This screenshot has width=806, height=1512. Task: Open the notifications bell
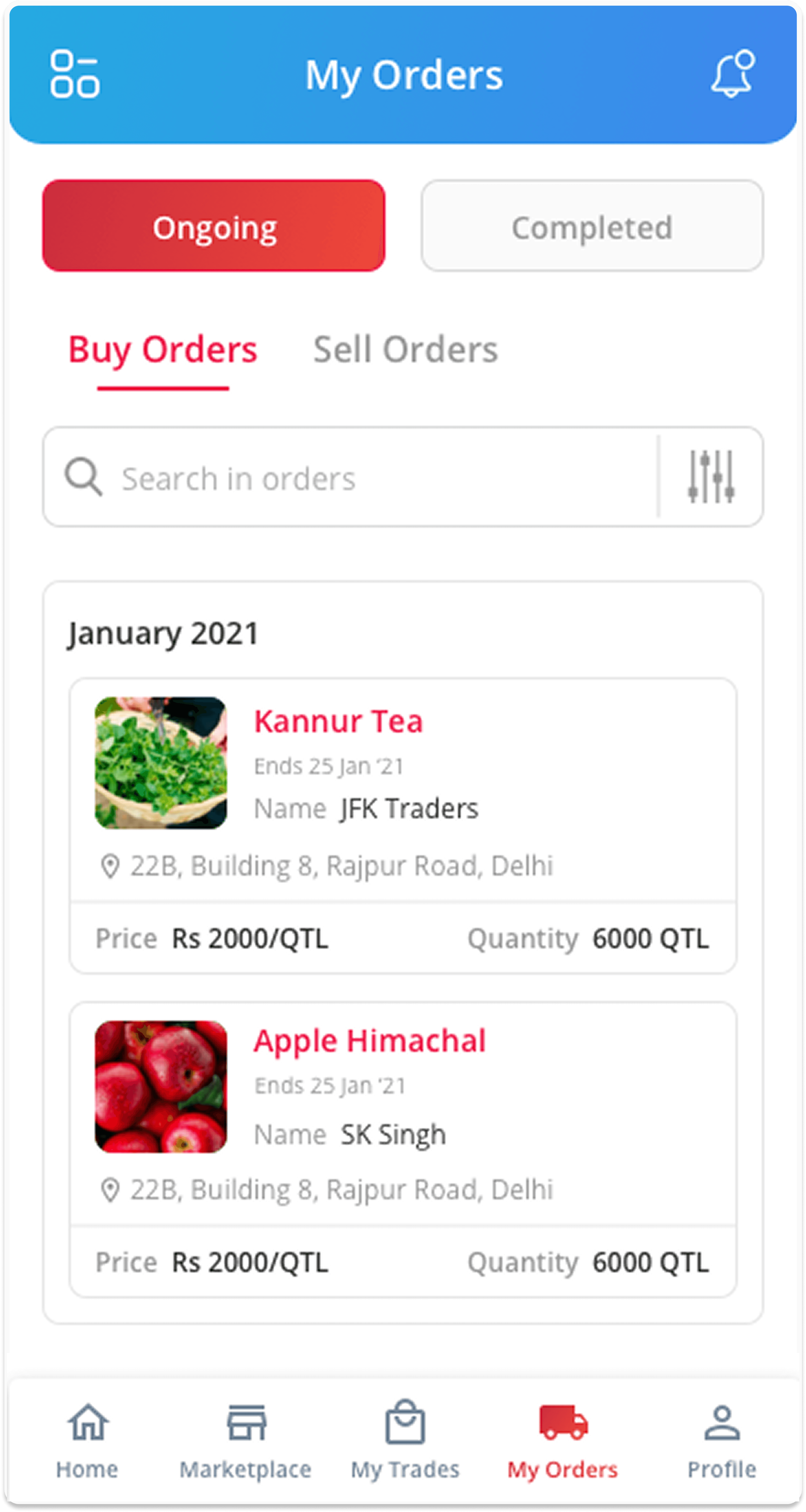[733, 74]
